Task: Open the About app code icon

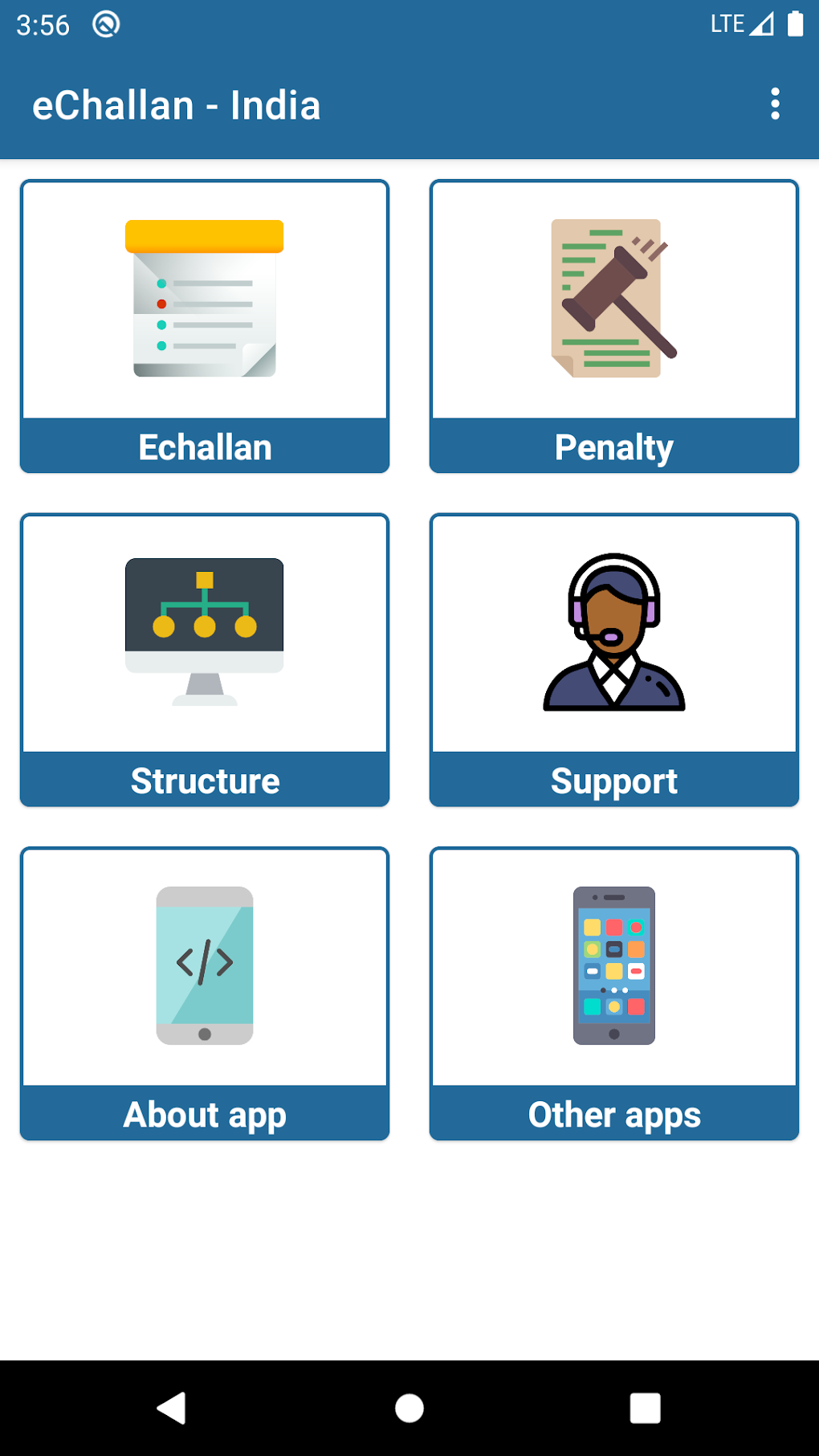Action: 205,965
